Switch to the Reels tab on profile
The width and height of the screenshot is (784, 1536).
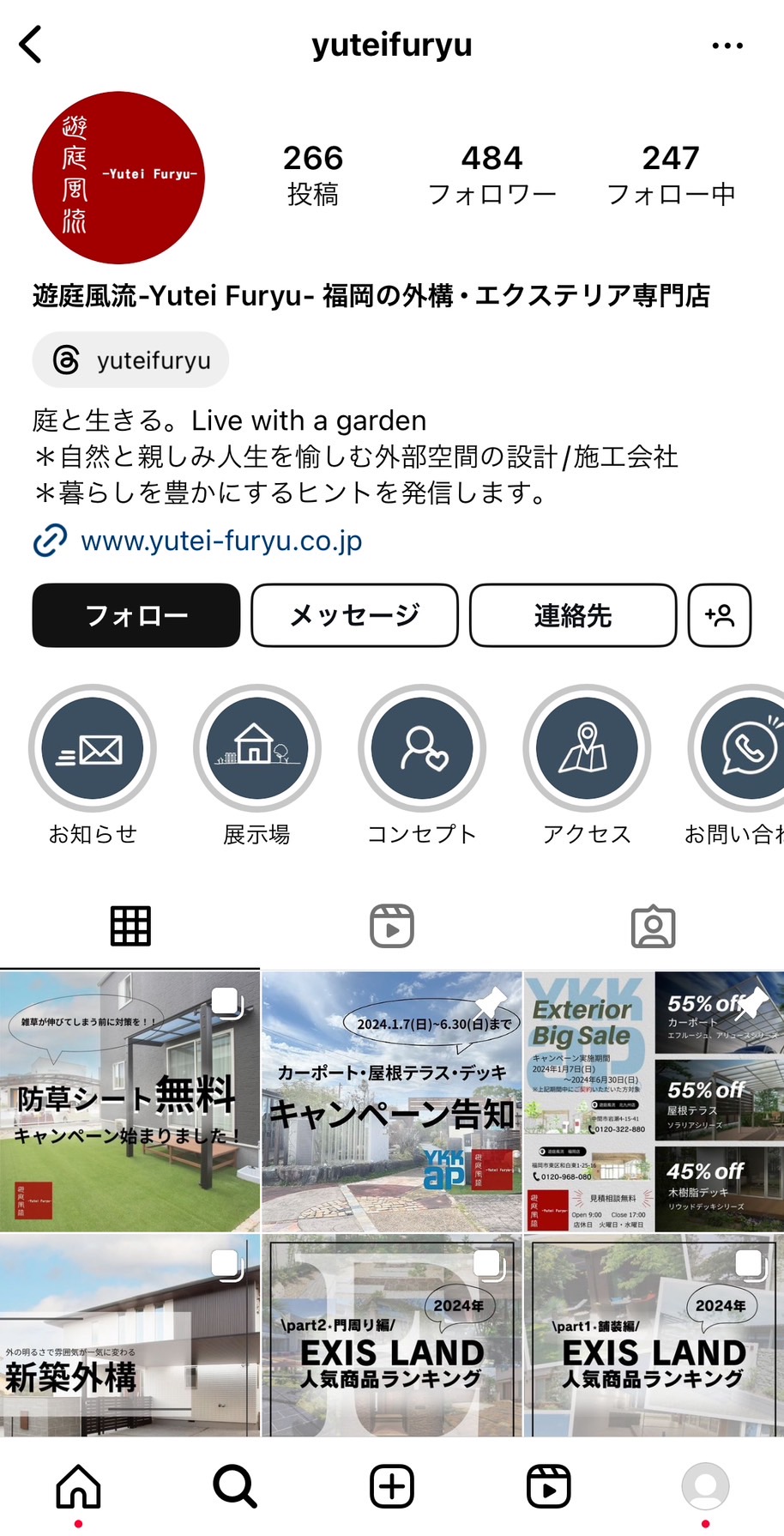(x=392, y=927)
